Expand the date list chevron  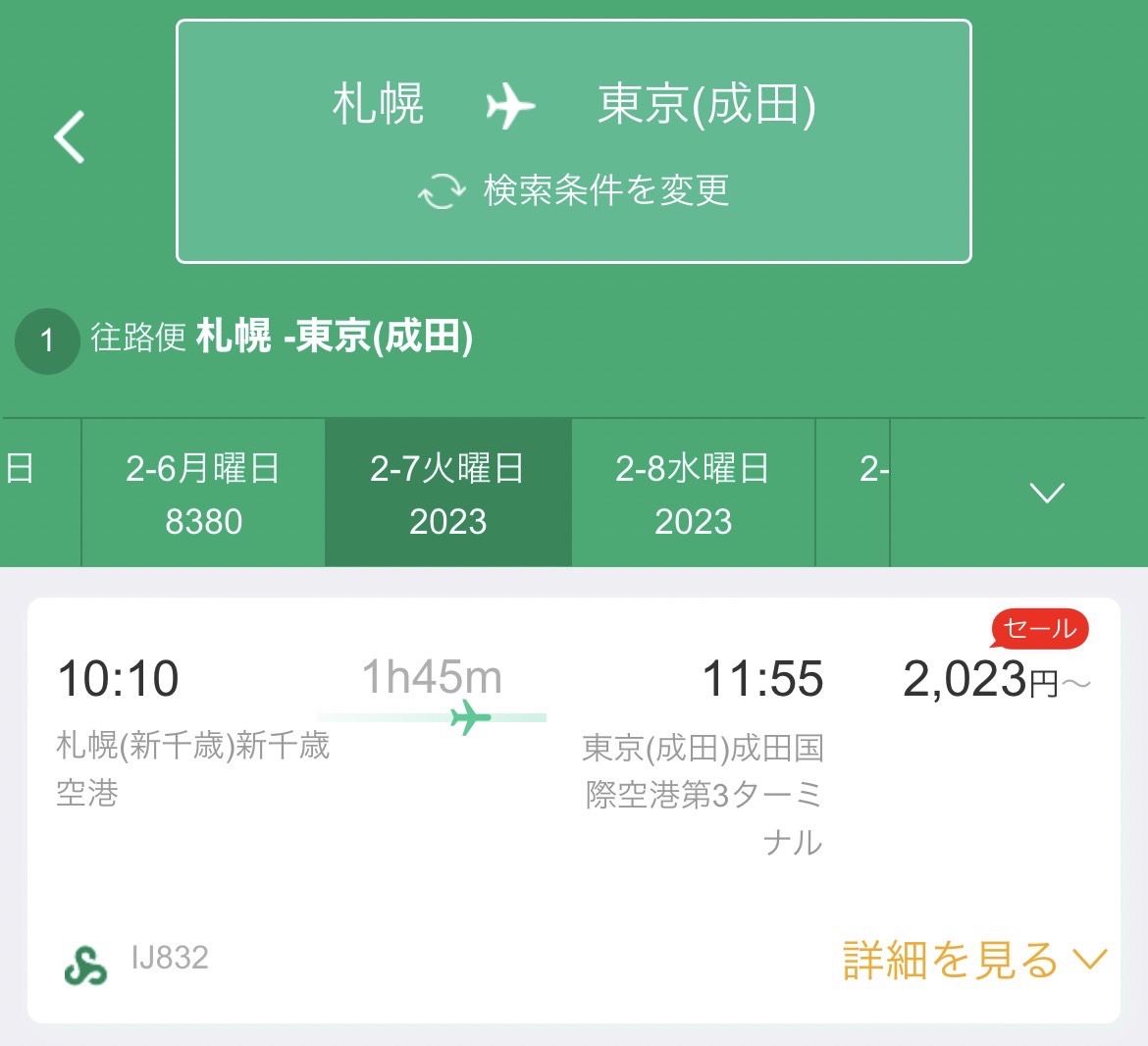point(1047,493)
